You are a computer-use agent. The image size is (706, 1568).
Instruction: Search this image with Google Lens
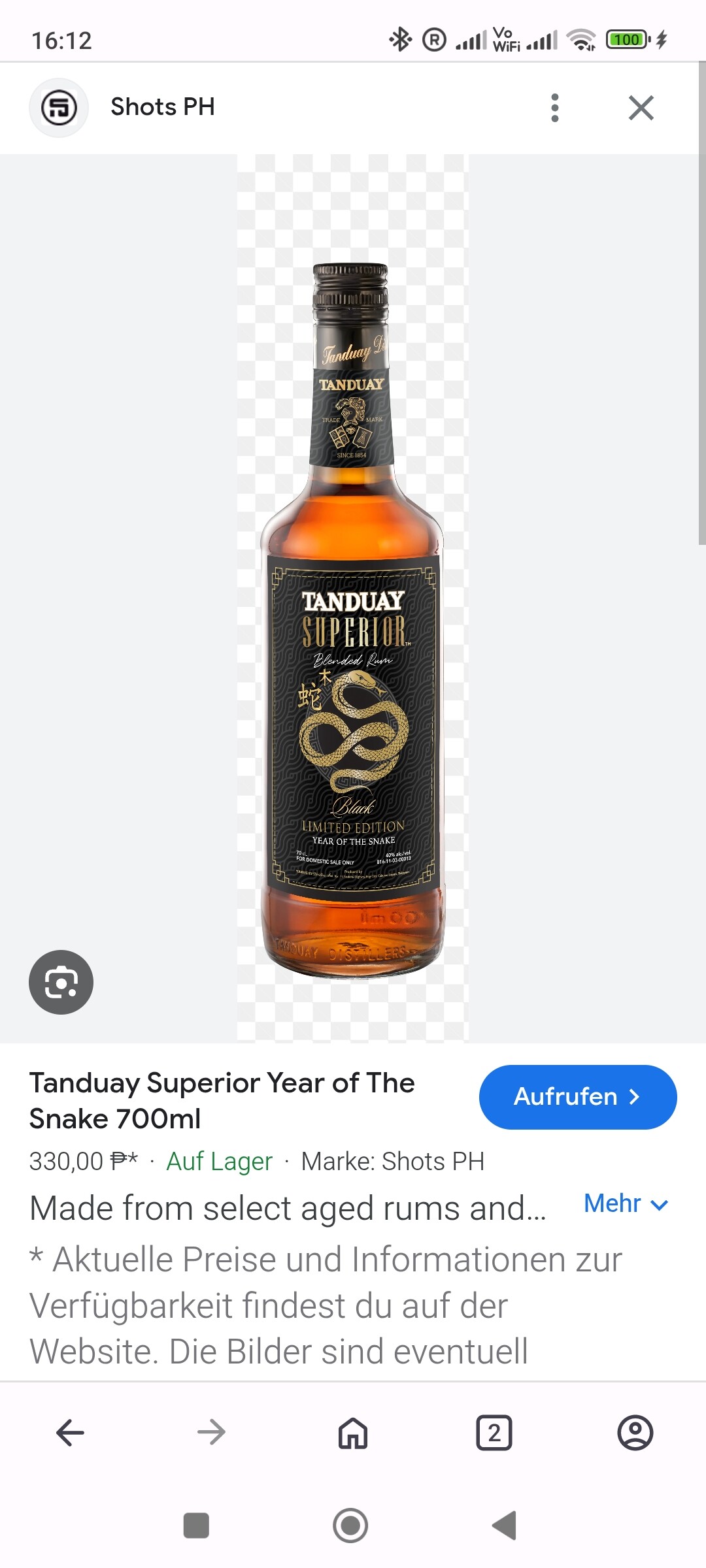[x=61, y=982]
